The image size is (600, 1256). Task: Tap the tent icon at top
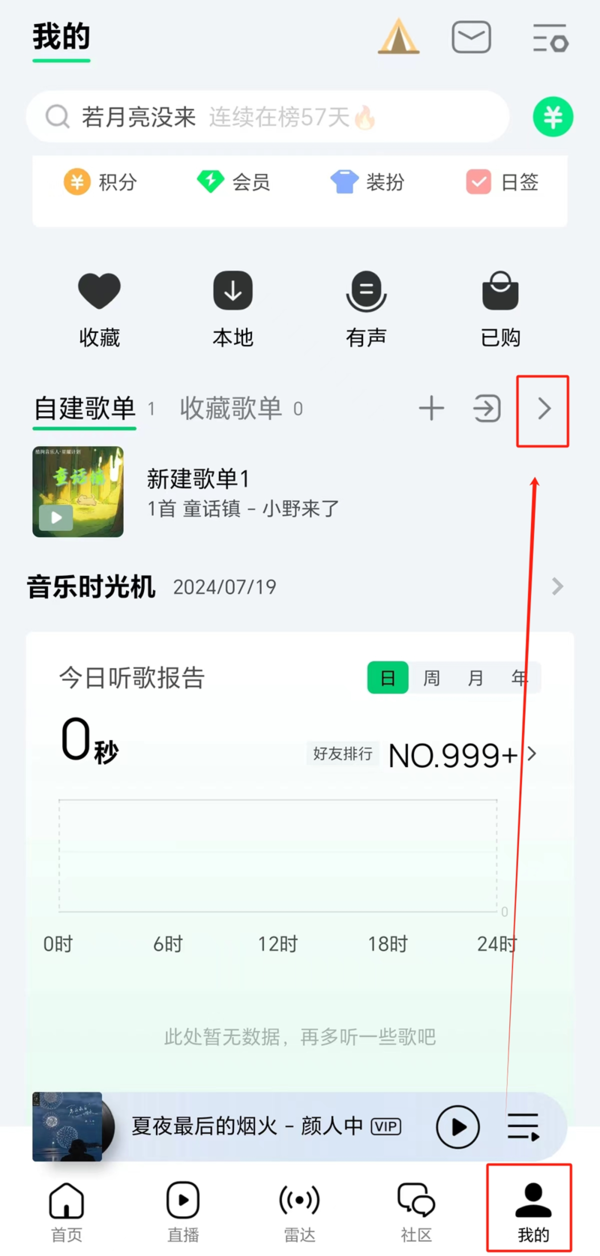click(x=398, y=37)
